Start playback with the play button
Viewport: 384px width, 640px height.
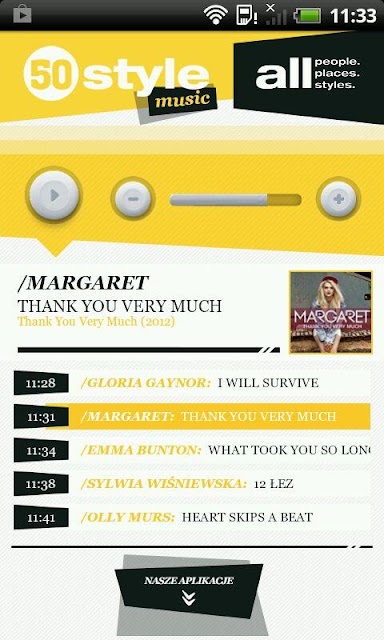[x=54, y=196]
